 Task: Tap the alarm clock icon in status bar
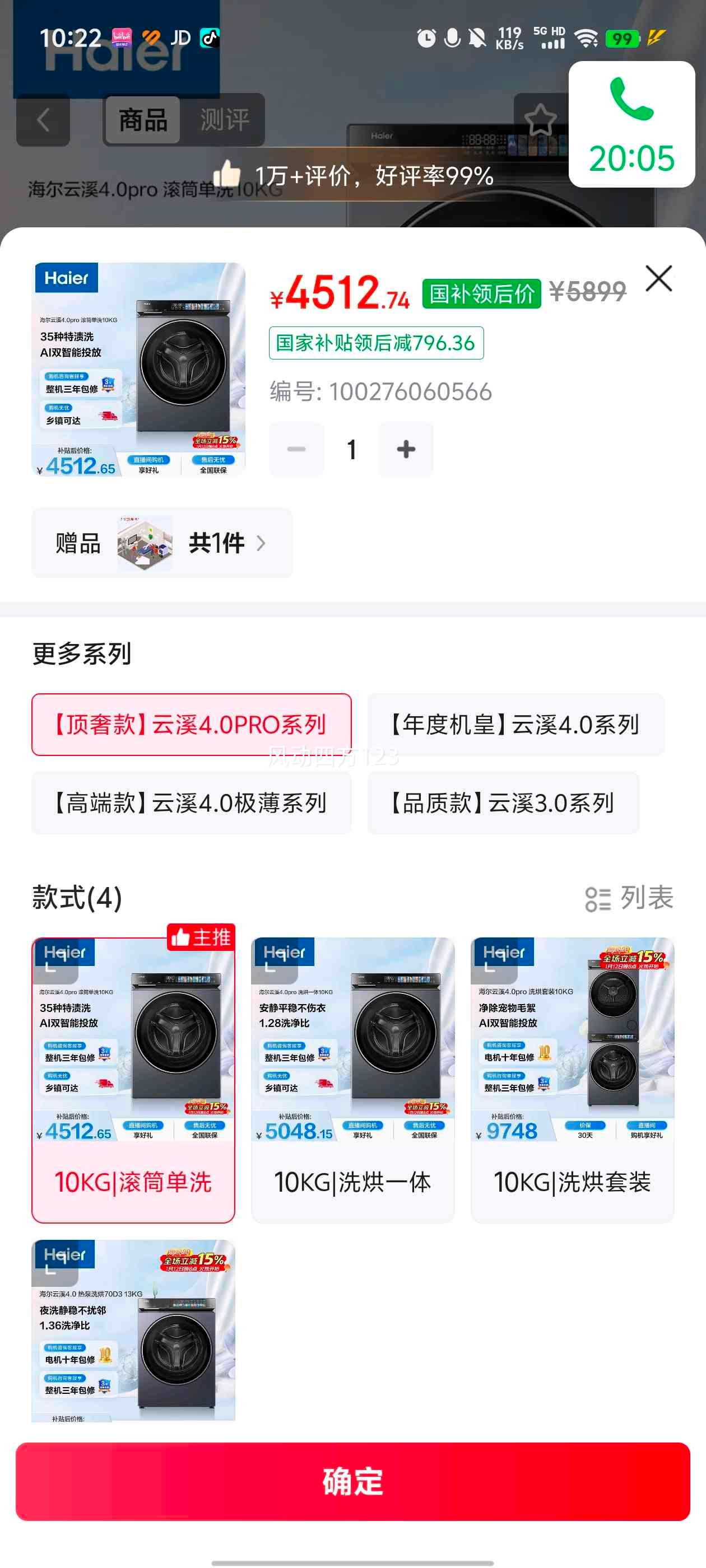point(426,38)
